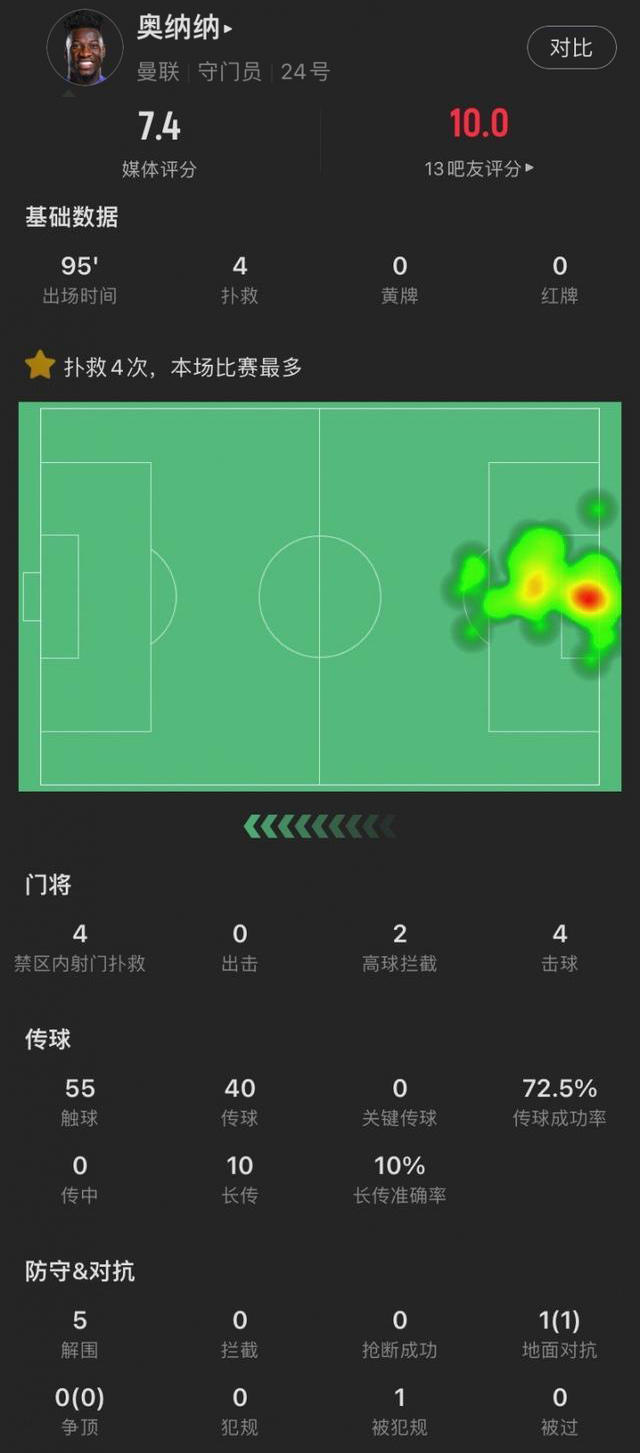The image size is (640, 1453).
Task: Open the 对比 comparison button
Action: [x=571, y=47]
